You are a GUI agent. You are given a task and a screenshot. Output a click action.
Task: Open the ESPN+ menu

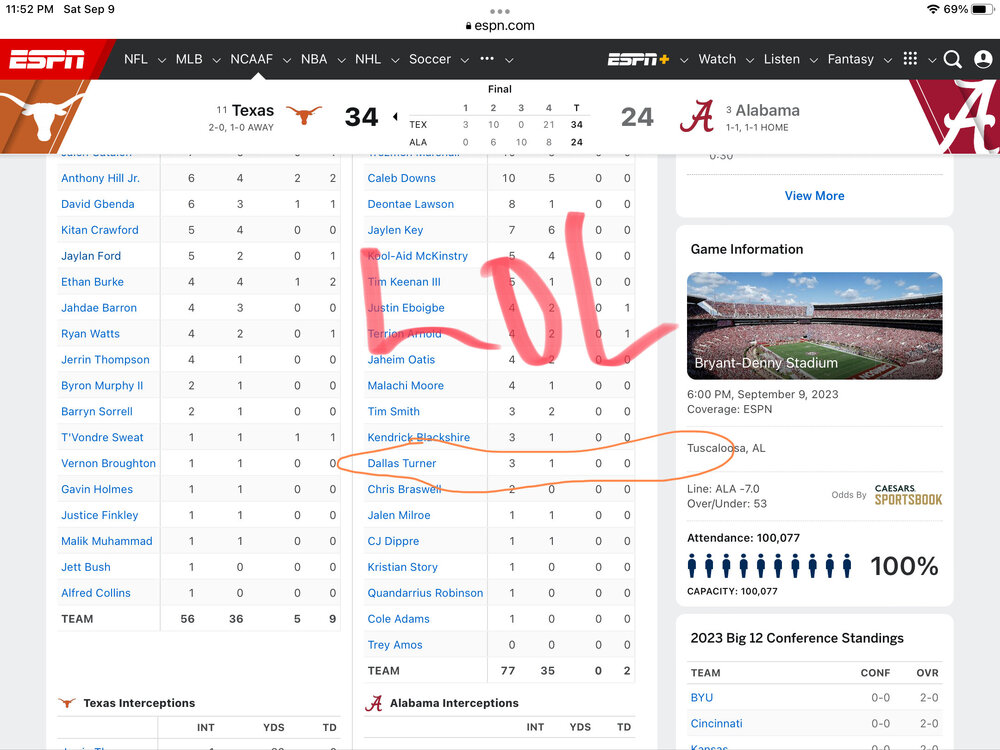point(638,59)
